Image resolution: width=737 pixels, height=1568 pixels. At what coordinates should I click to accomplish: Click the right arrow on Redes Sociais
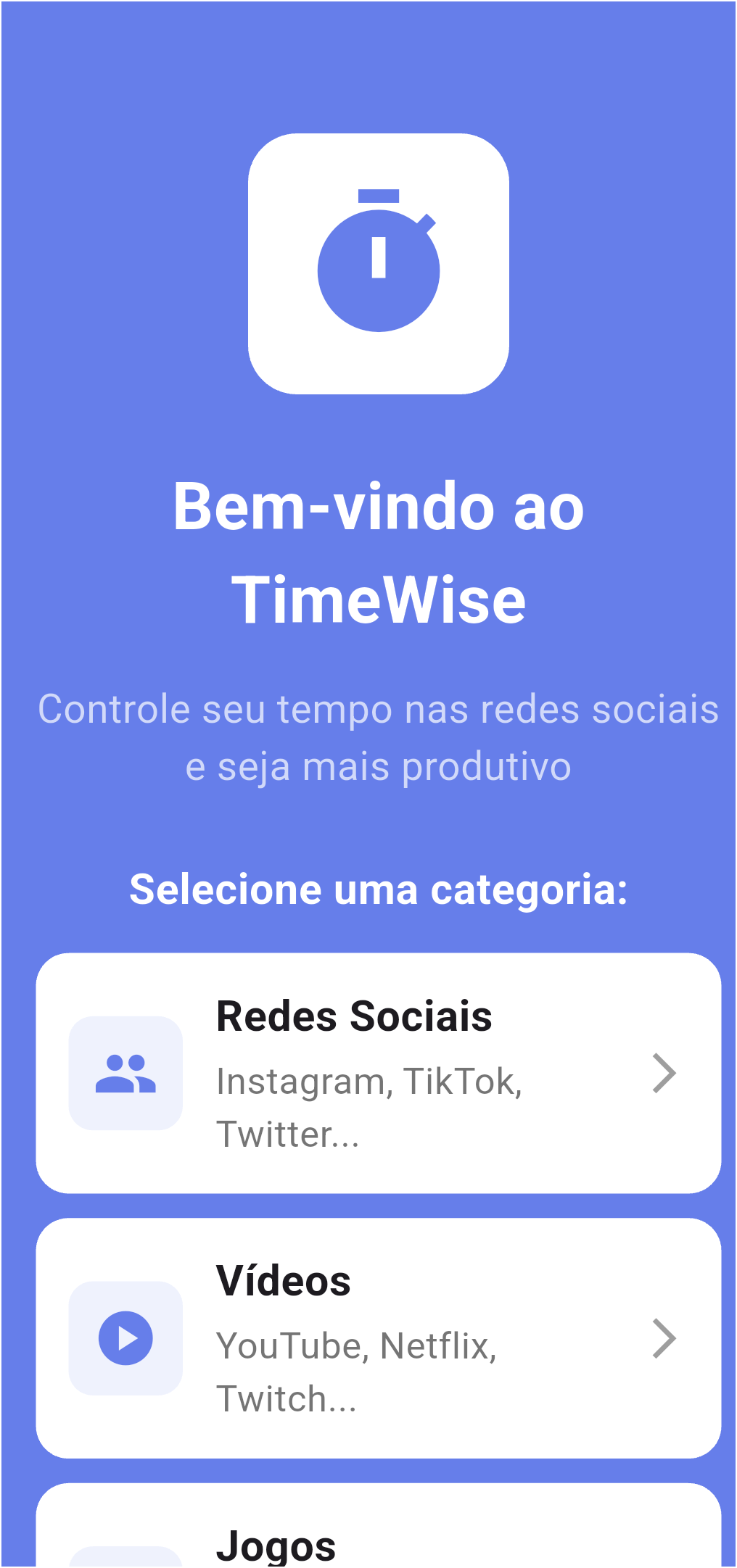pos(664,1073)
